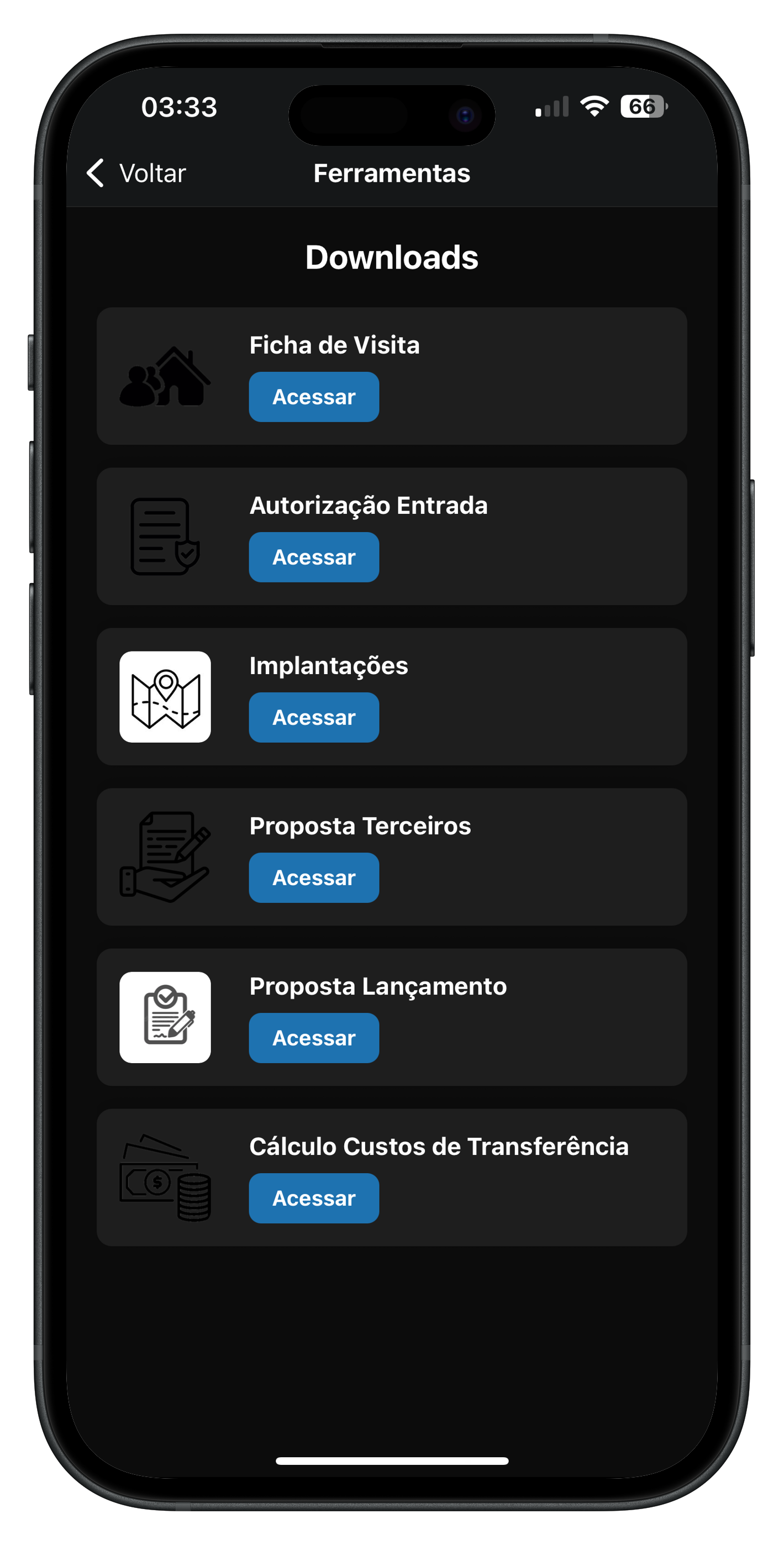
Task: Tap the Wi-Fi status icon
Action: click(x=594, y=106)
